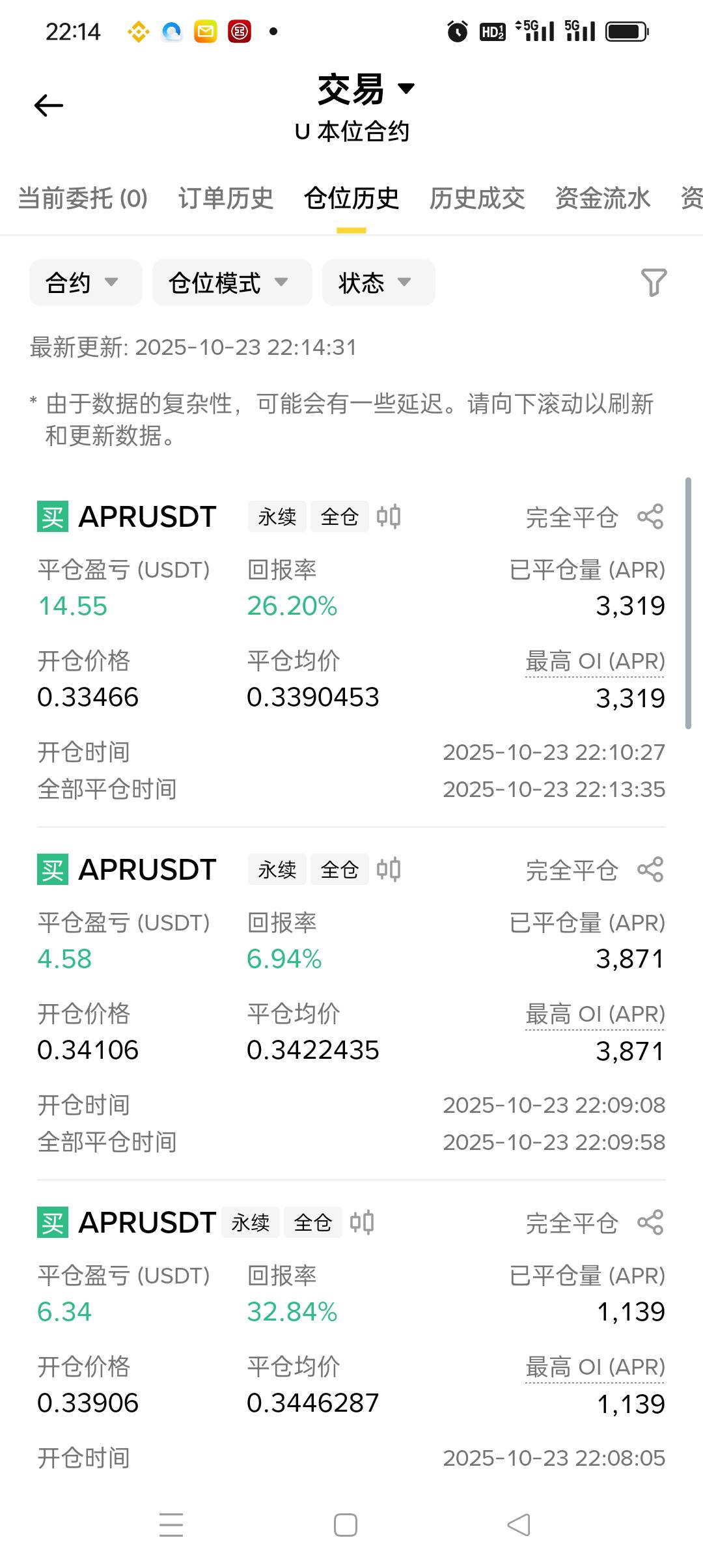
Task: Tap 最高 OI (APR) label above 3,871
Action: click(595, 1015)
